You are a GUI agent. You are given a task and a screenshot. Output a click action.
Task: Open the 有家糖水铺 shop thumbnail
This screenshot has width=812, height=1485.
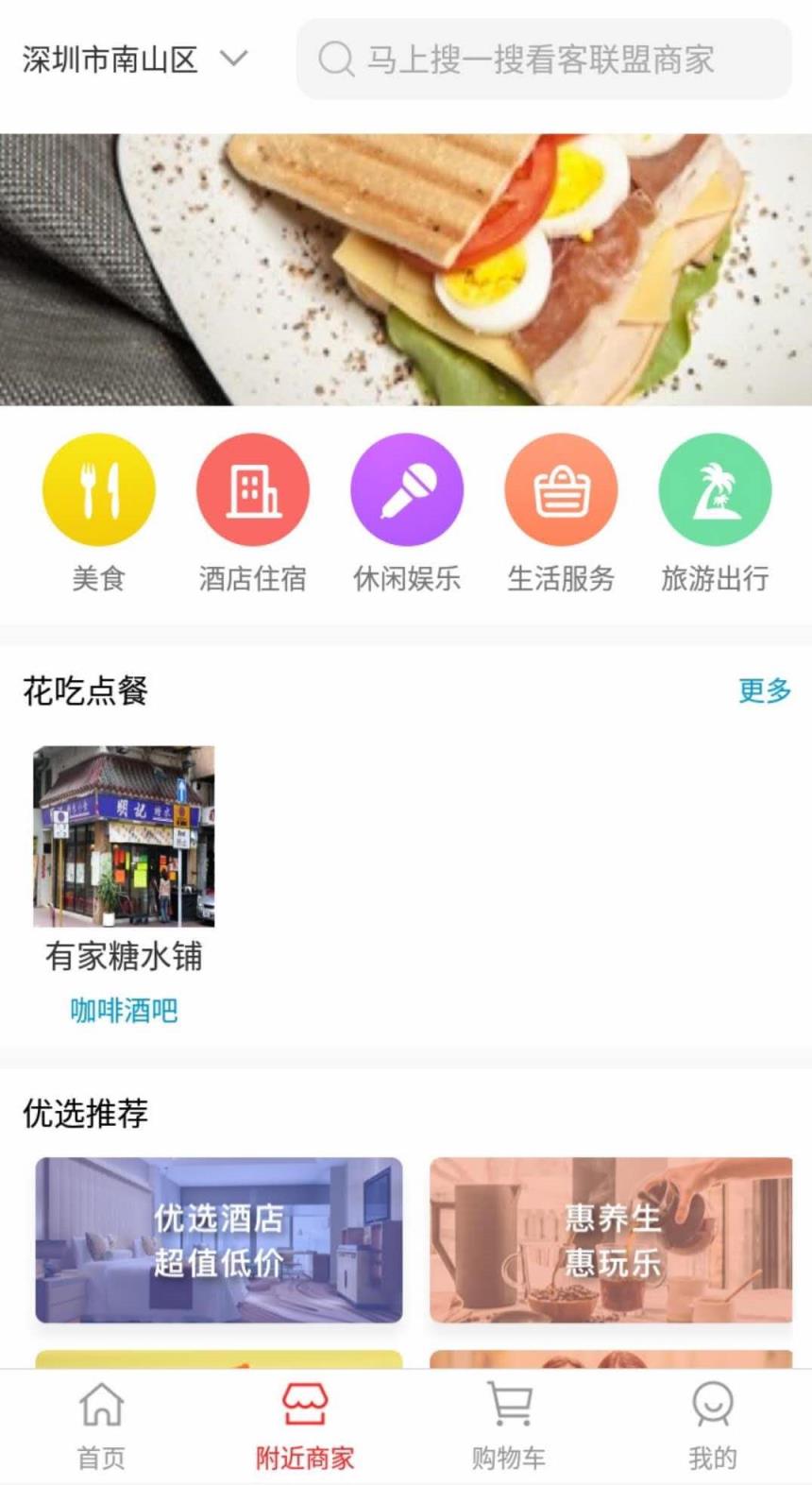[x=123, y=836]
